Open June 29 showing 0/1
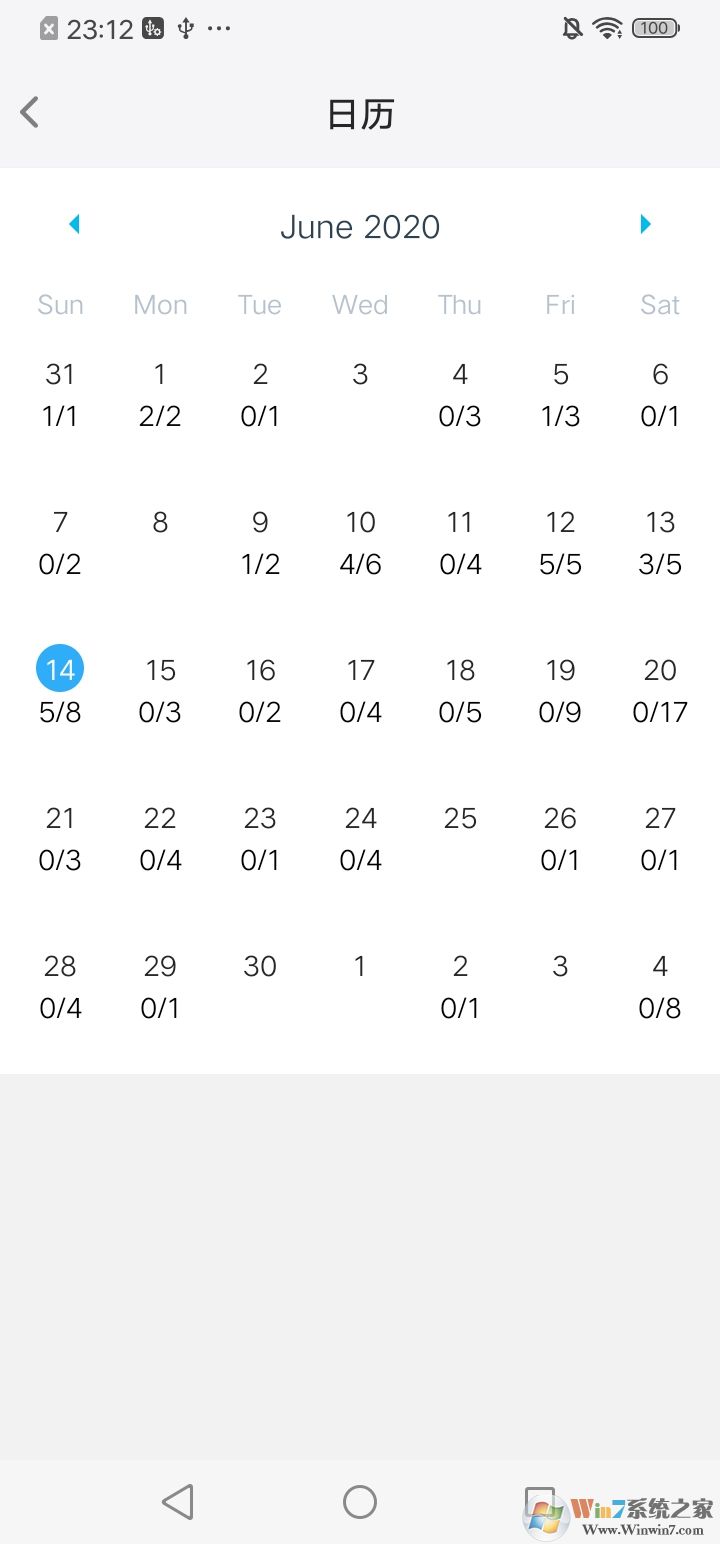Viewport: 720px width, 1544px height. [x=160, y=986]
